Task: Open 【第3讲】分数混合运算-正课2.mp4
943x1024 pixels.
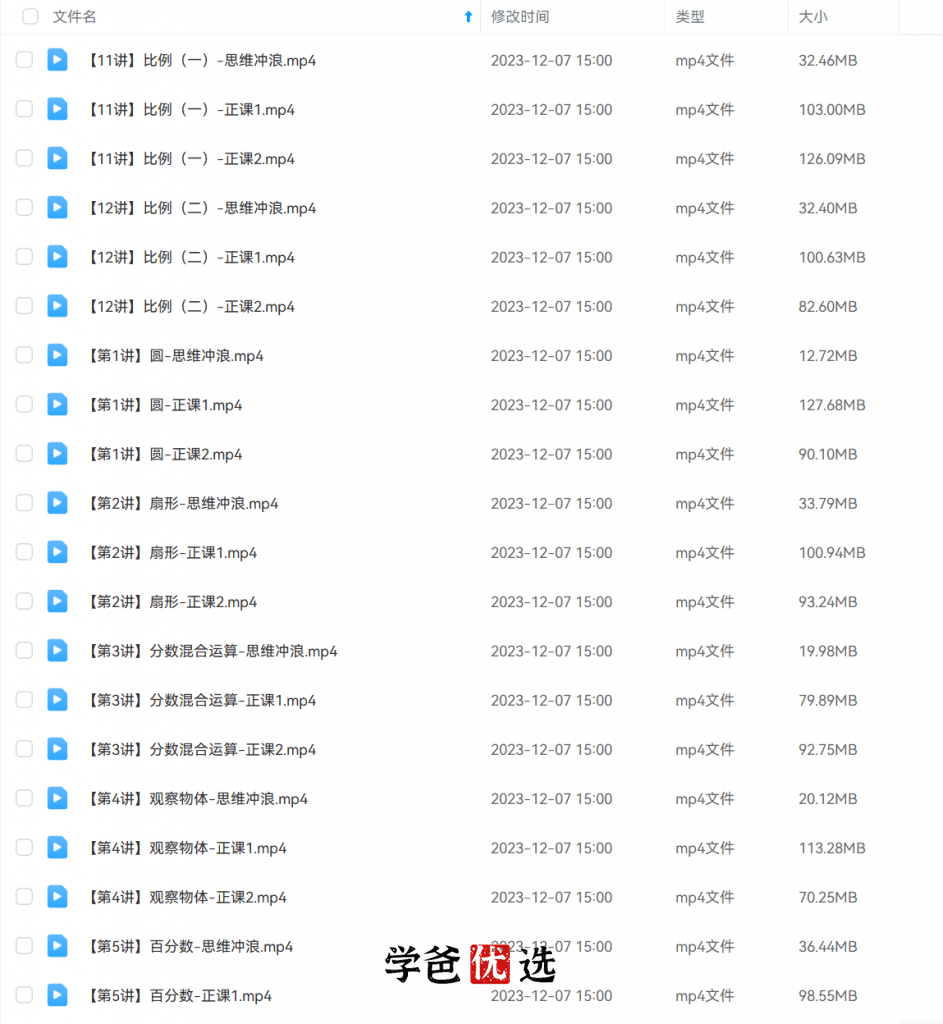Action: 202,750
